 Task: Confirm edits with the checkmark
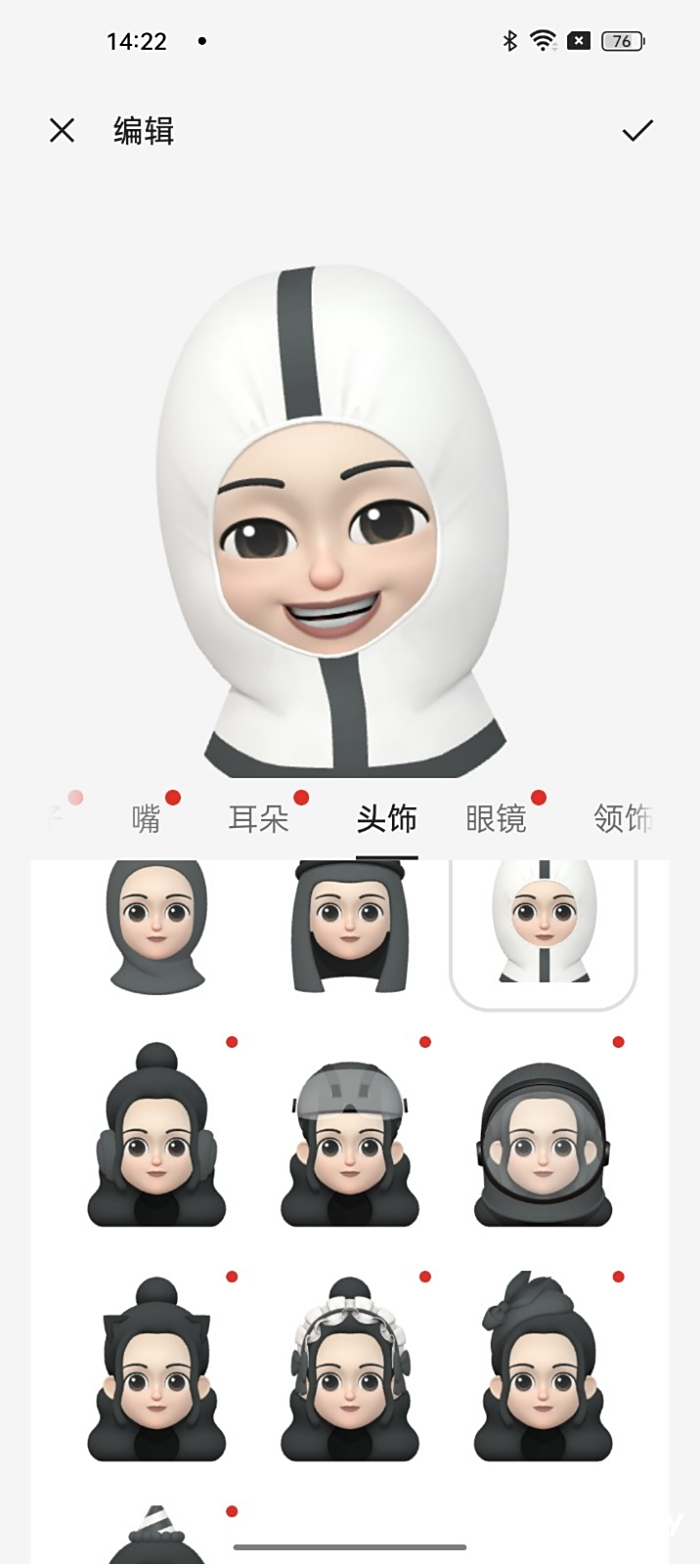637,131
